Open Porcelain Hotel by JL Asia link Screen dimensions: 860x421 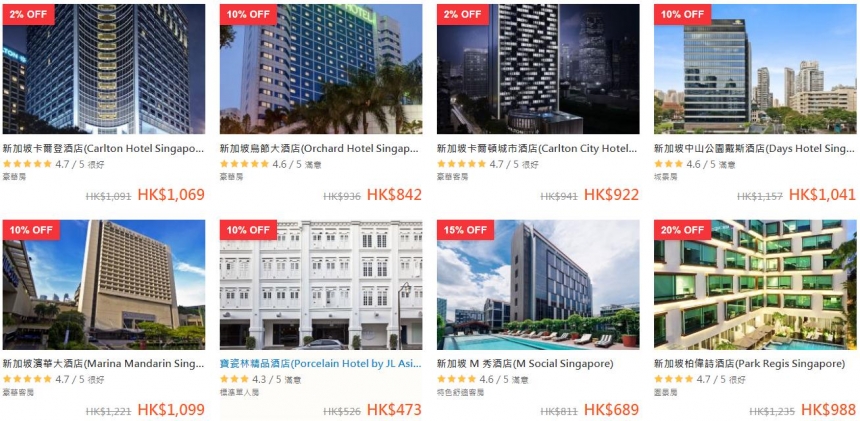[x=320, y=364]
